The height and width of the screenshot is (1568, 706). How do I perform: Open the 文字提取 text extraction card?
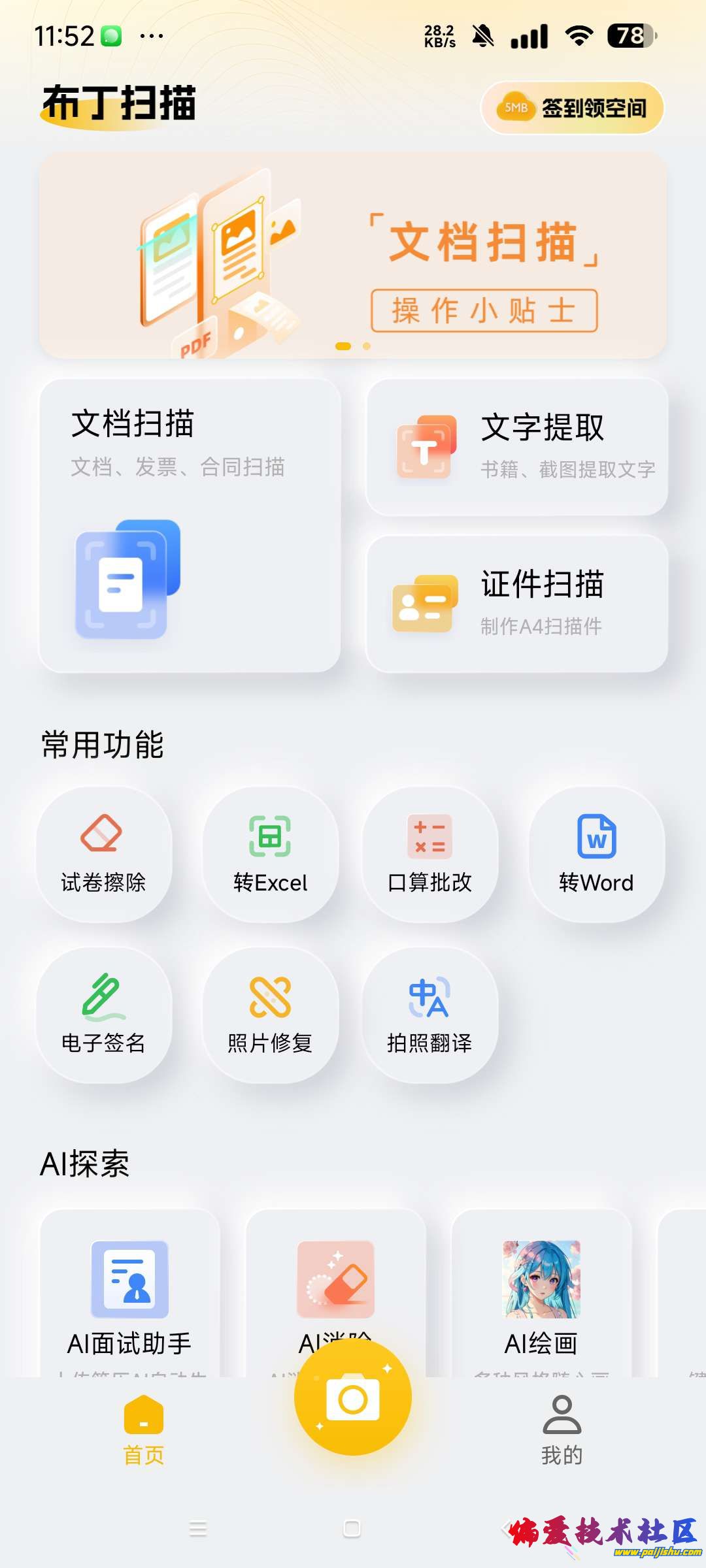[517, 448]
